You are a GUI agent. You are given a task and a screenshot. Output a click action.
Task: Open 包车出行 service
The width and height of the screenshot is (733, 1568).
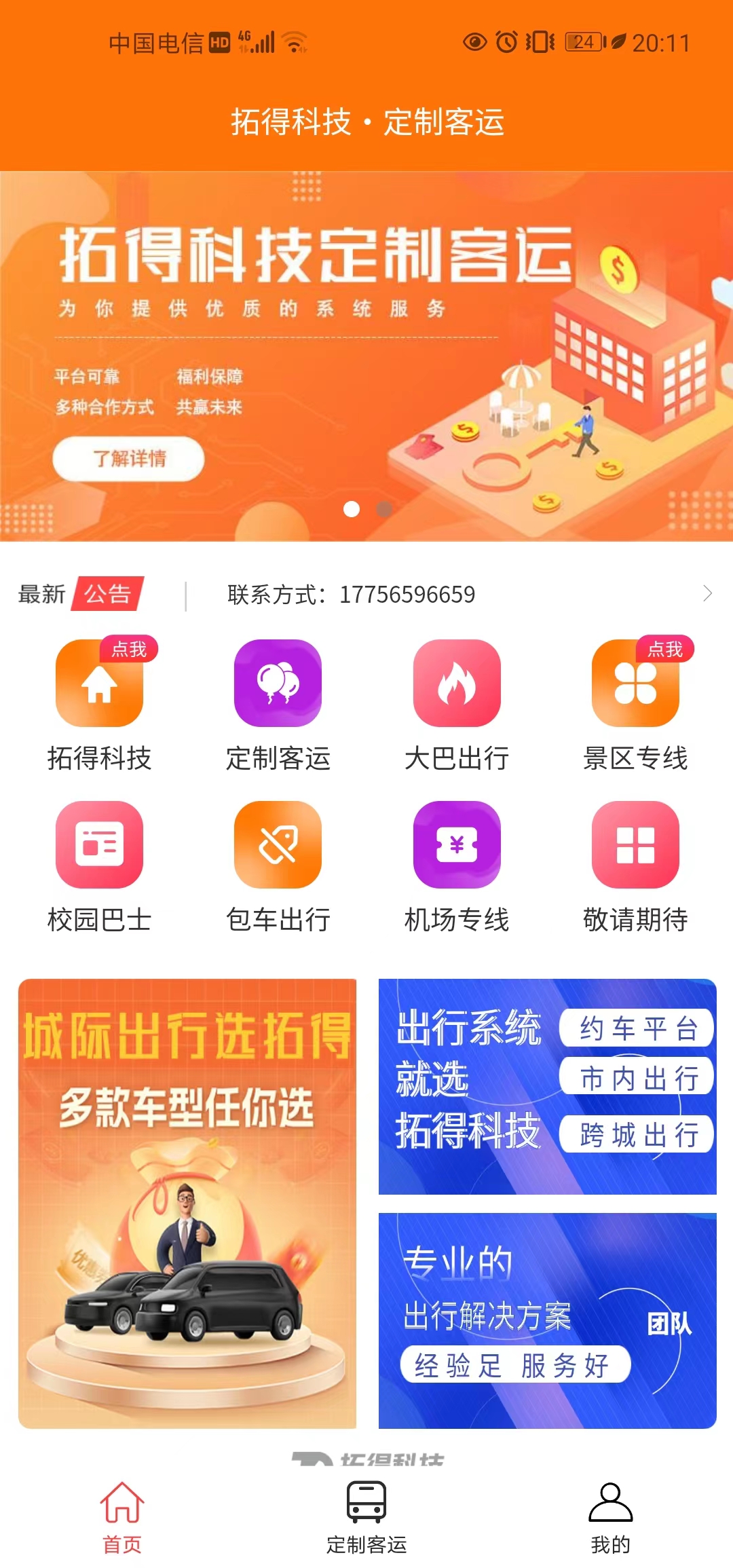278,845
